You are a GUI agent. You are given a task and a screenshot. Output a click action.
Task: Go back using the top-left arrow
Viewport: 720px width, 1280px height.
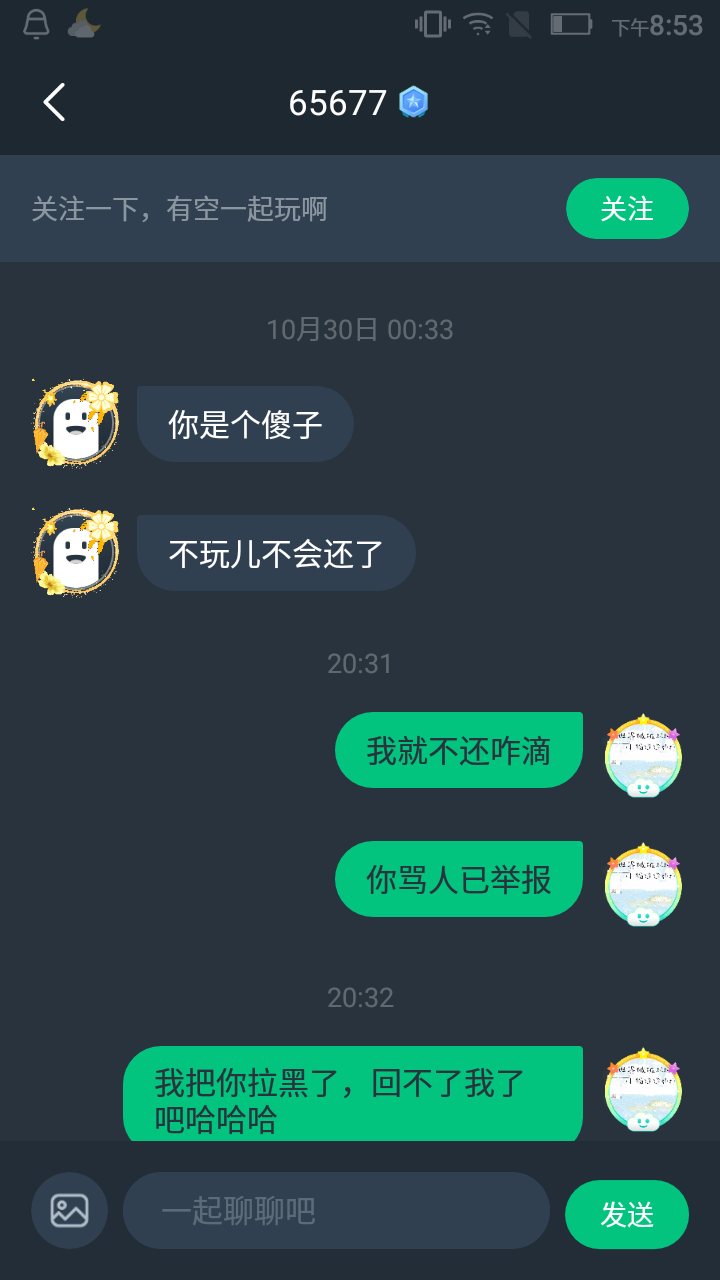coord(54,102)
